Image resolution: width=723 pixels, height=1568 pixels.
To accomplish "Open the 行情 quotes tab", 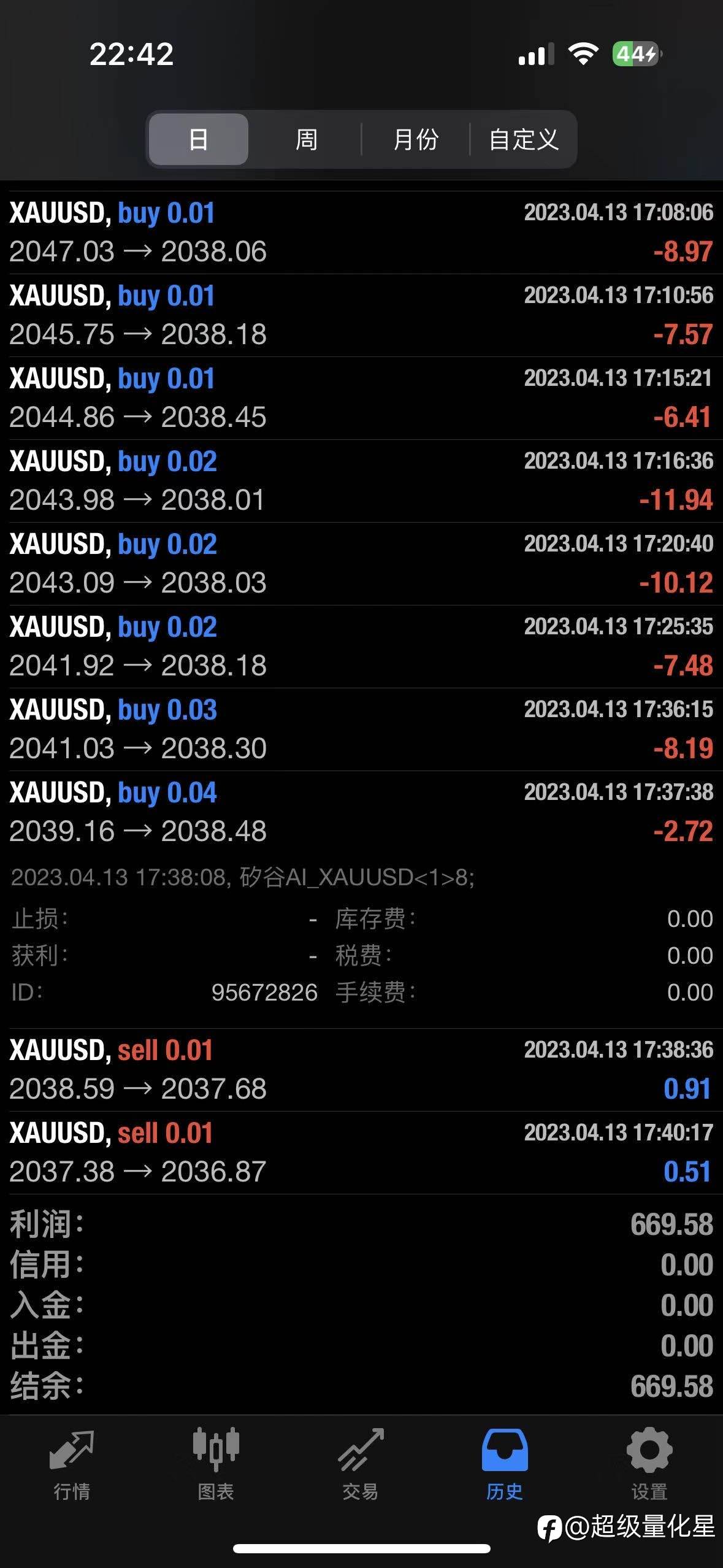I will (72, 1465).
